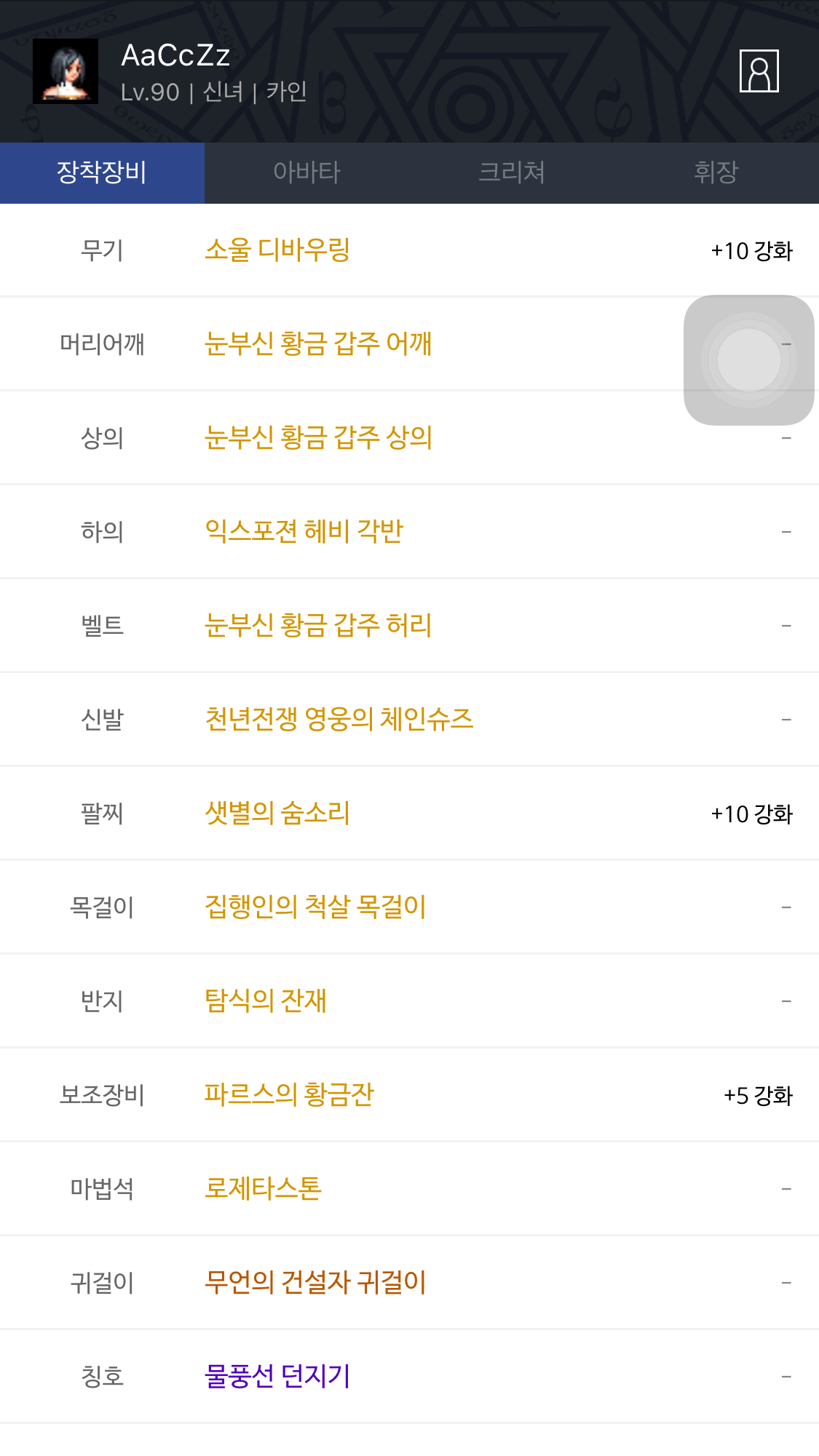View necklace 집행인의 척살 목걸이
This screenshot has width=819, height=1456.
click(x=315, y=907)
